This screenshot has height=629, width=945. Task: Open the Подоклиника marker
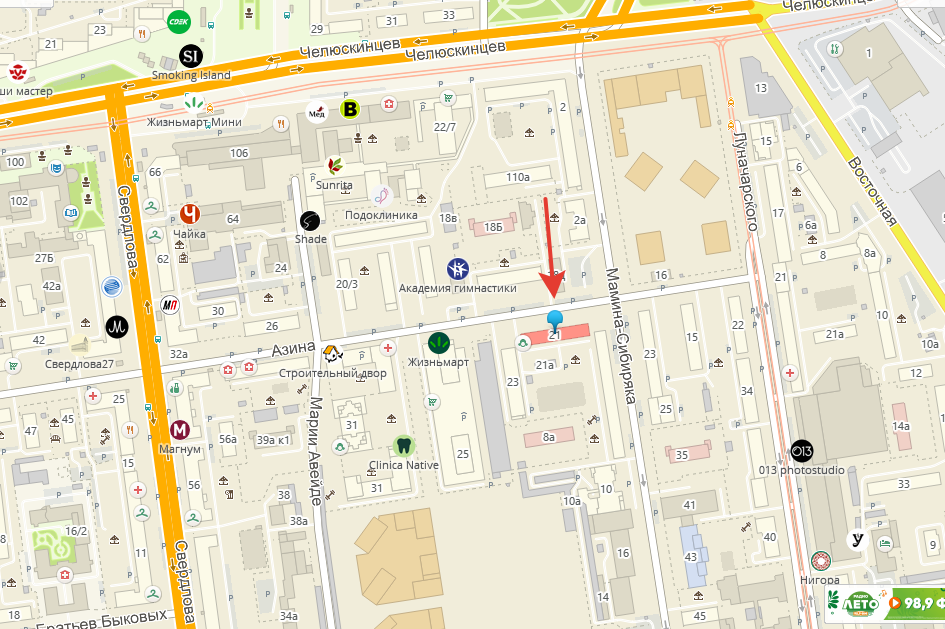click(x=380, y=196)
